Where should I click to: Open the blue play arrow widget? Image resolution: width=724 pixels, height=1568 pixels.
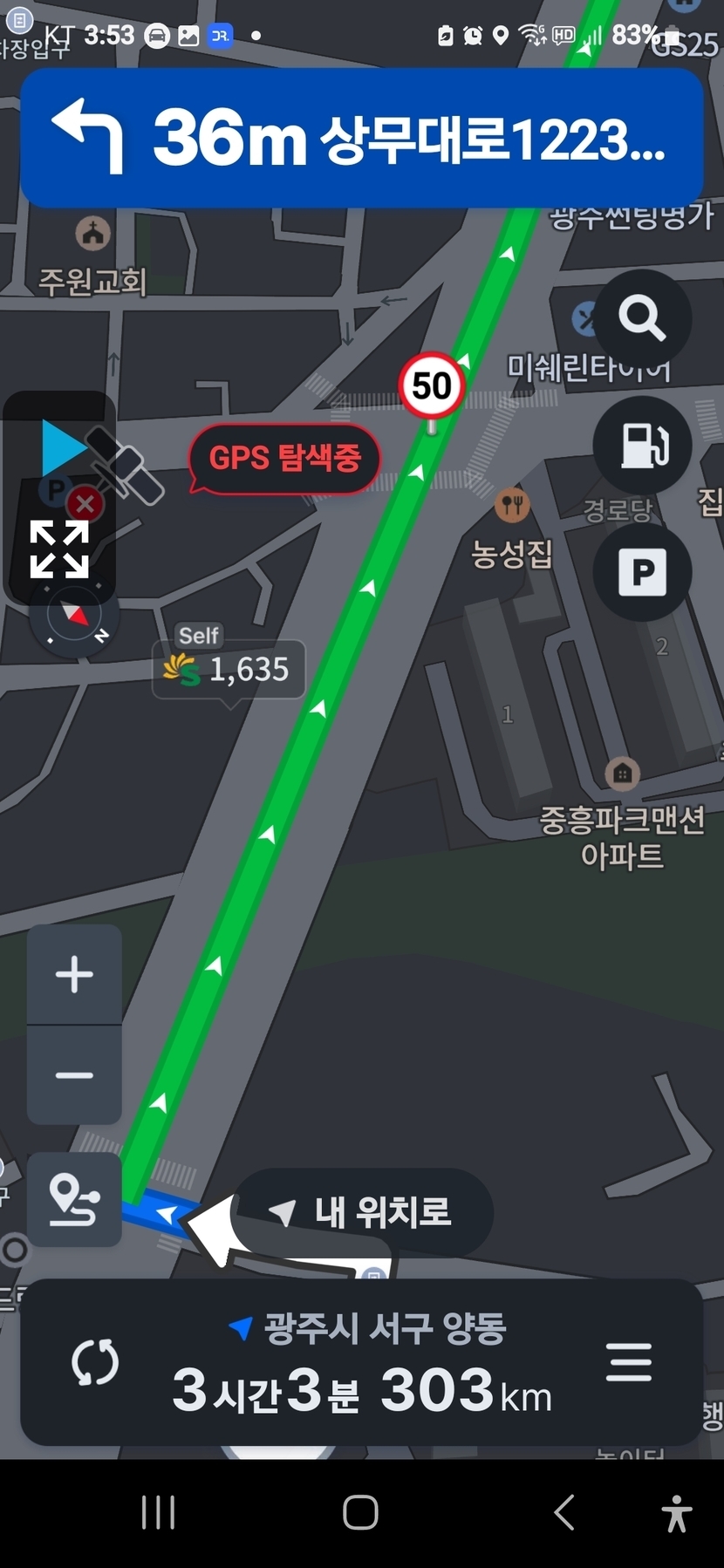(61, 447)
